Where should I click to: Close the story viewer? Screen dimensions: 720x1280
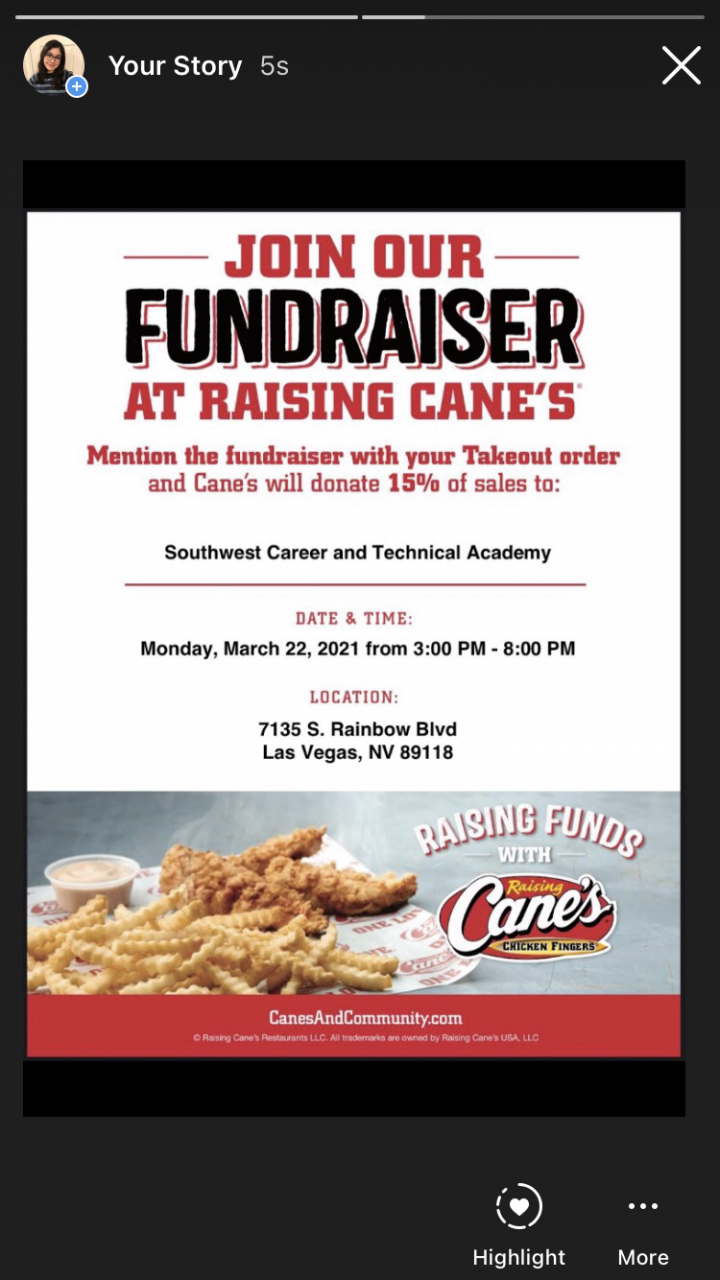coord(681,66)
